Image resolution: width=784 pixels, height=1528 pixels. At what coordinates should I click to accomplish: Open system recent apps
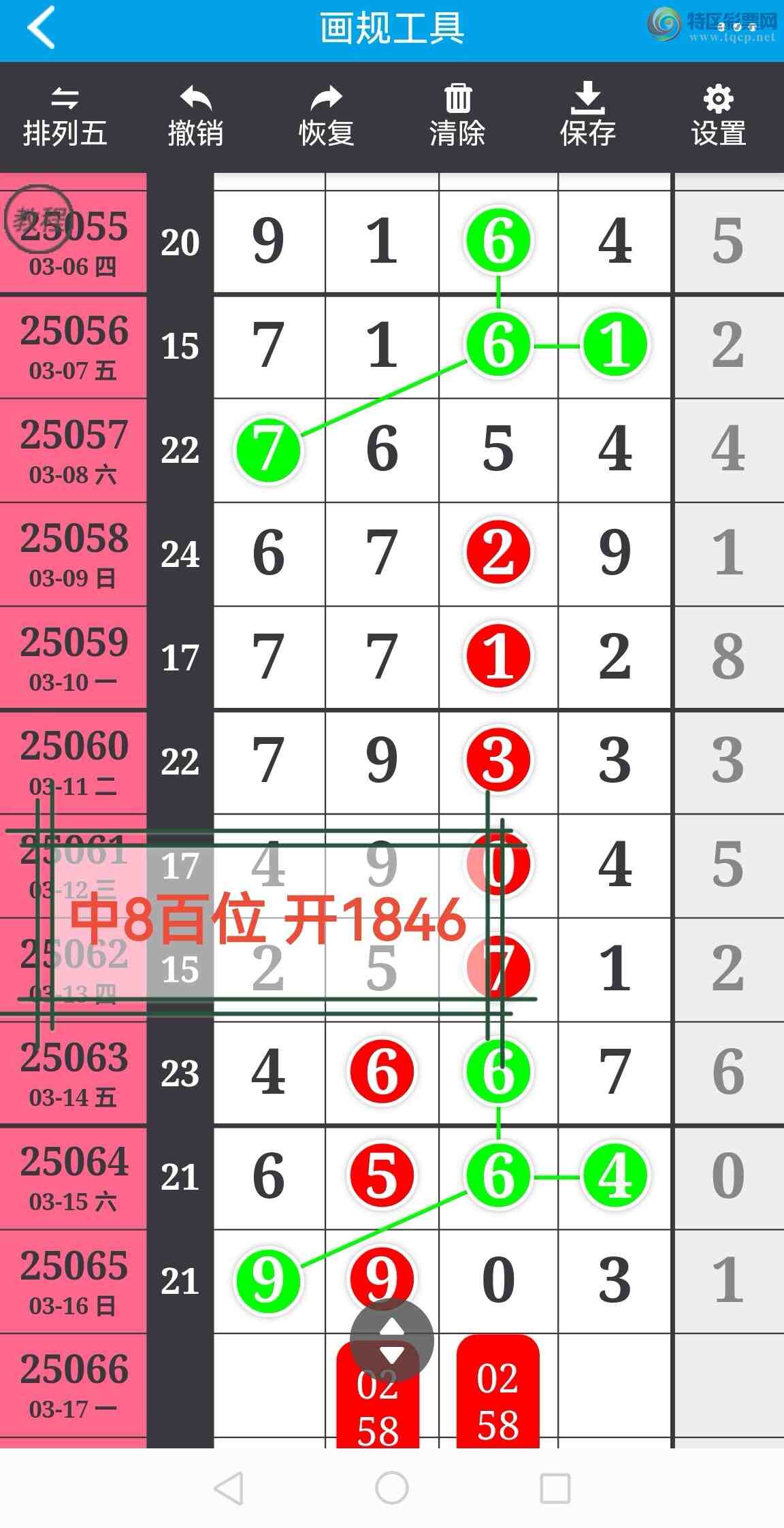pyautogui.click(x=555, y=1488)
